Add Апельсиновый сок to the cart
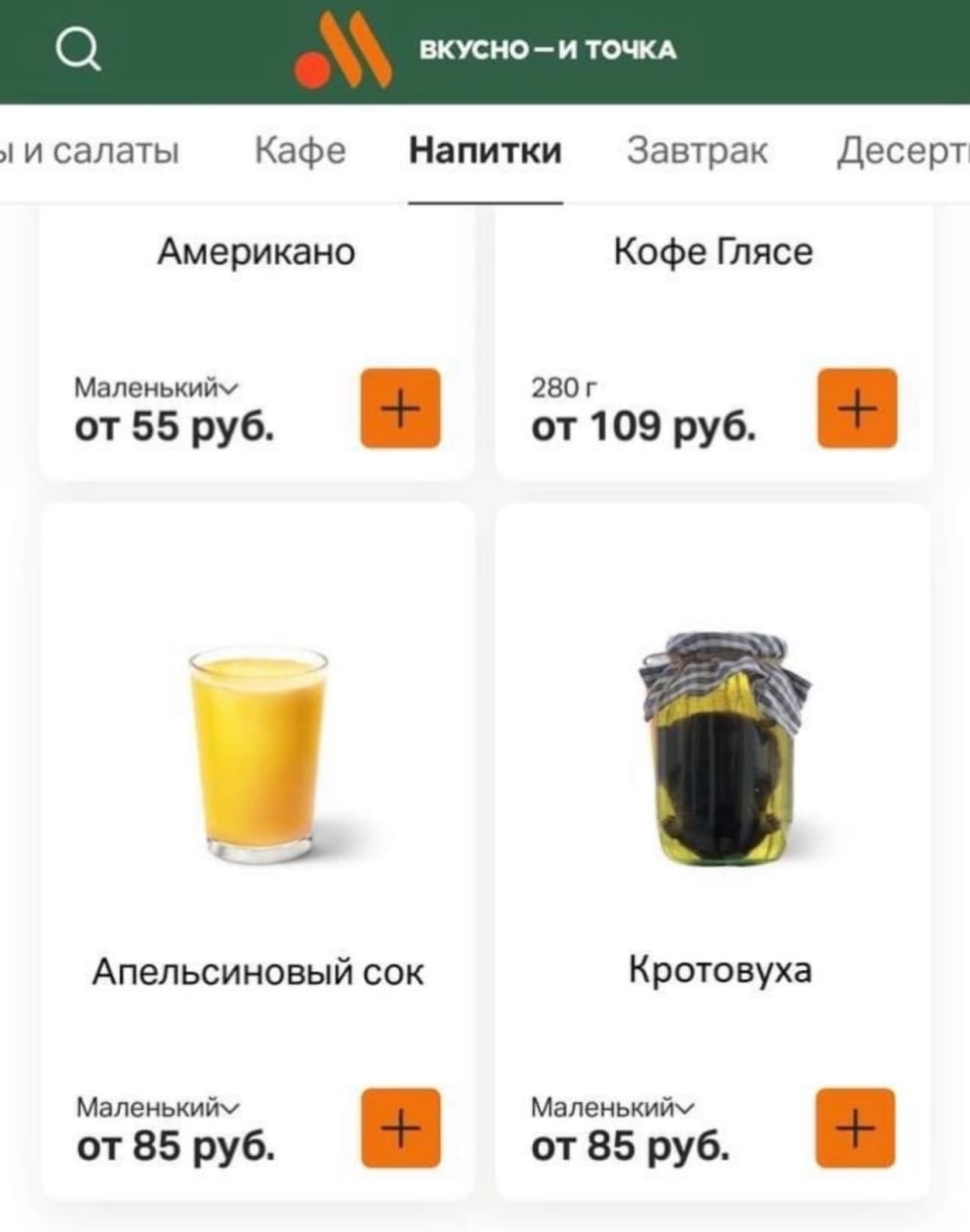Image resolution: width=970 pixels, height=1232 pixels. [x=400, y=1128]
